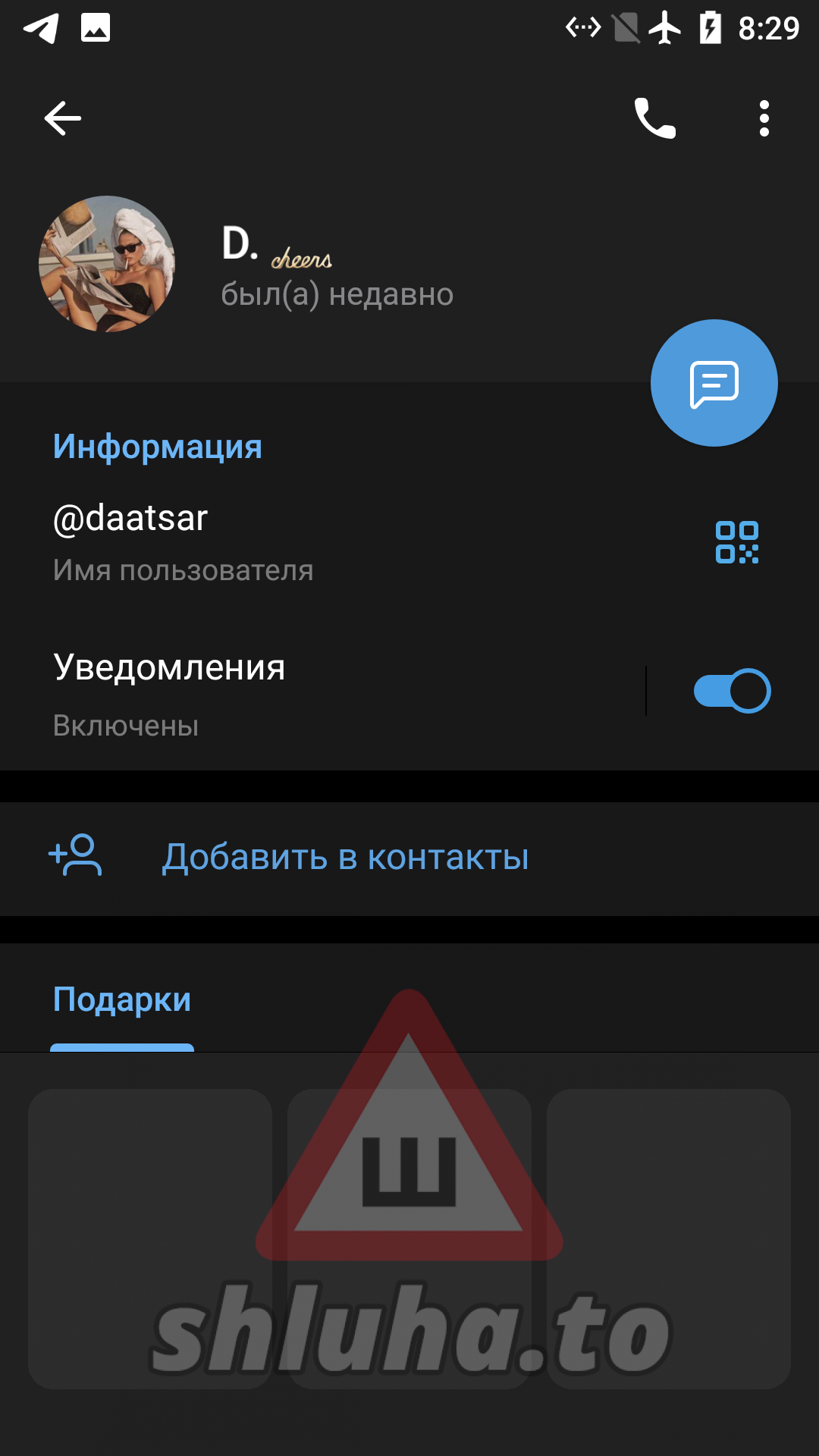
Task: Go back using the arrow icon
Action: tap(62, 118)
